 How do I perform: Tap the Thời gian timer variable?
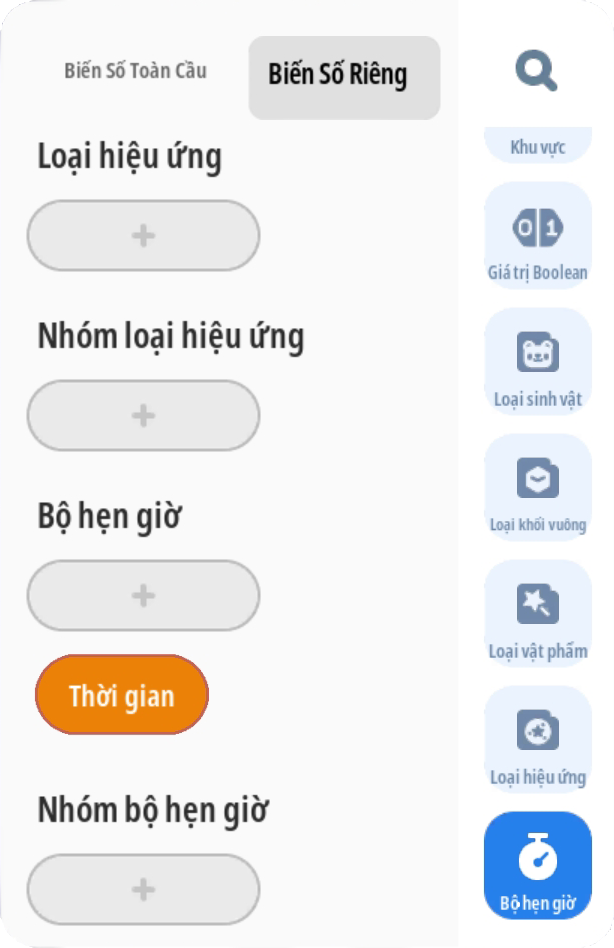pyautogui.click(x=122, y=695)
